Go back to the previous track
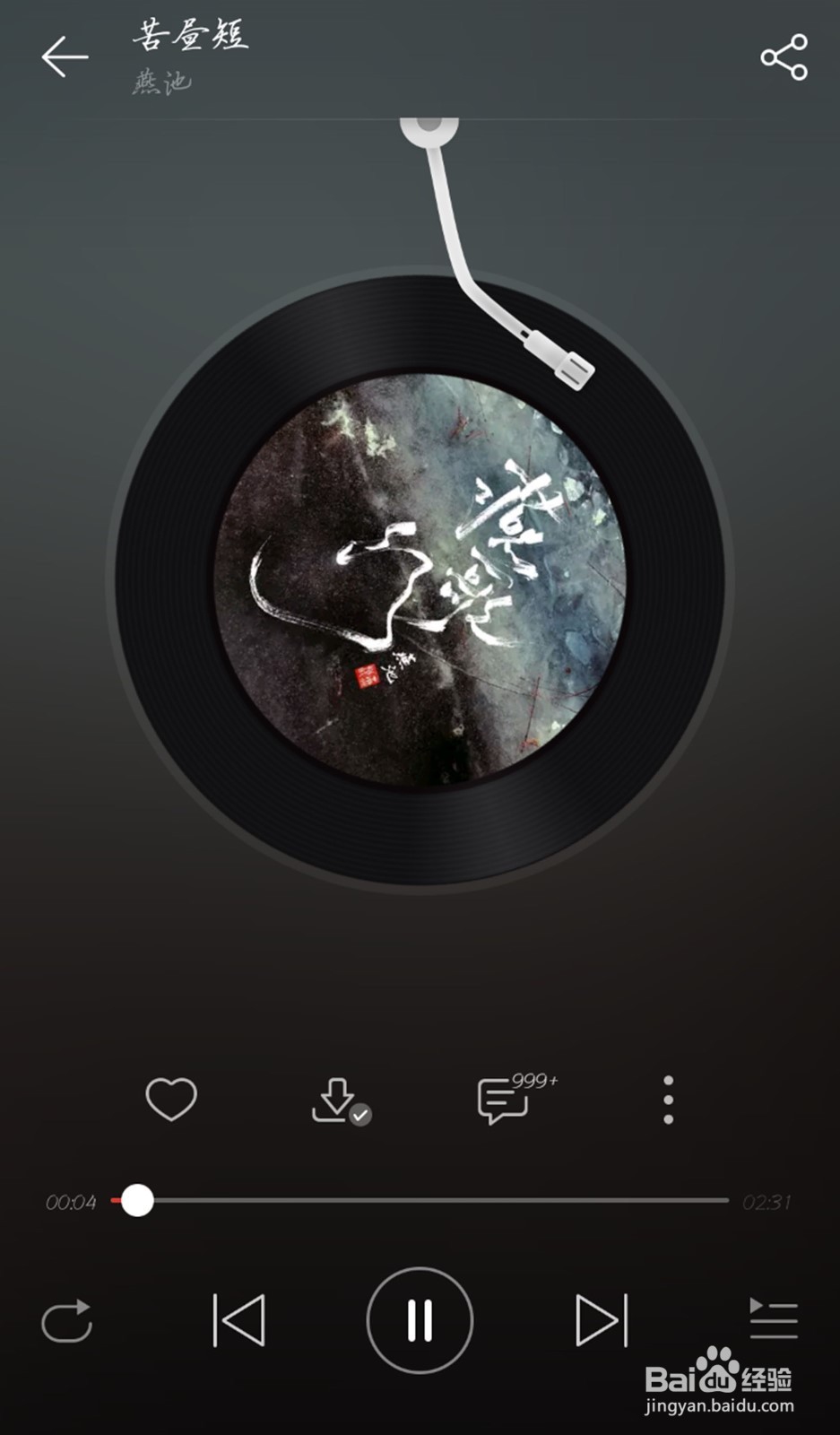This screenshot has width=840, height=1435. [x=239, y=1319]
